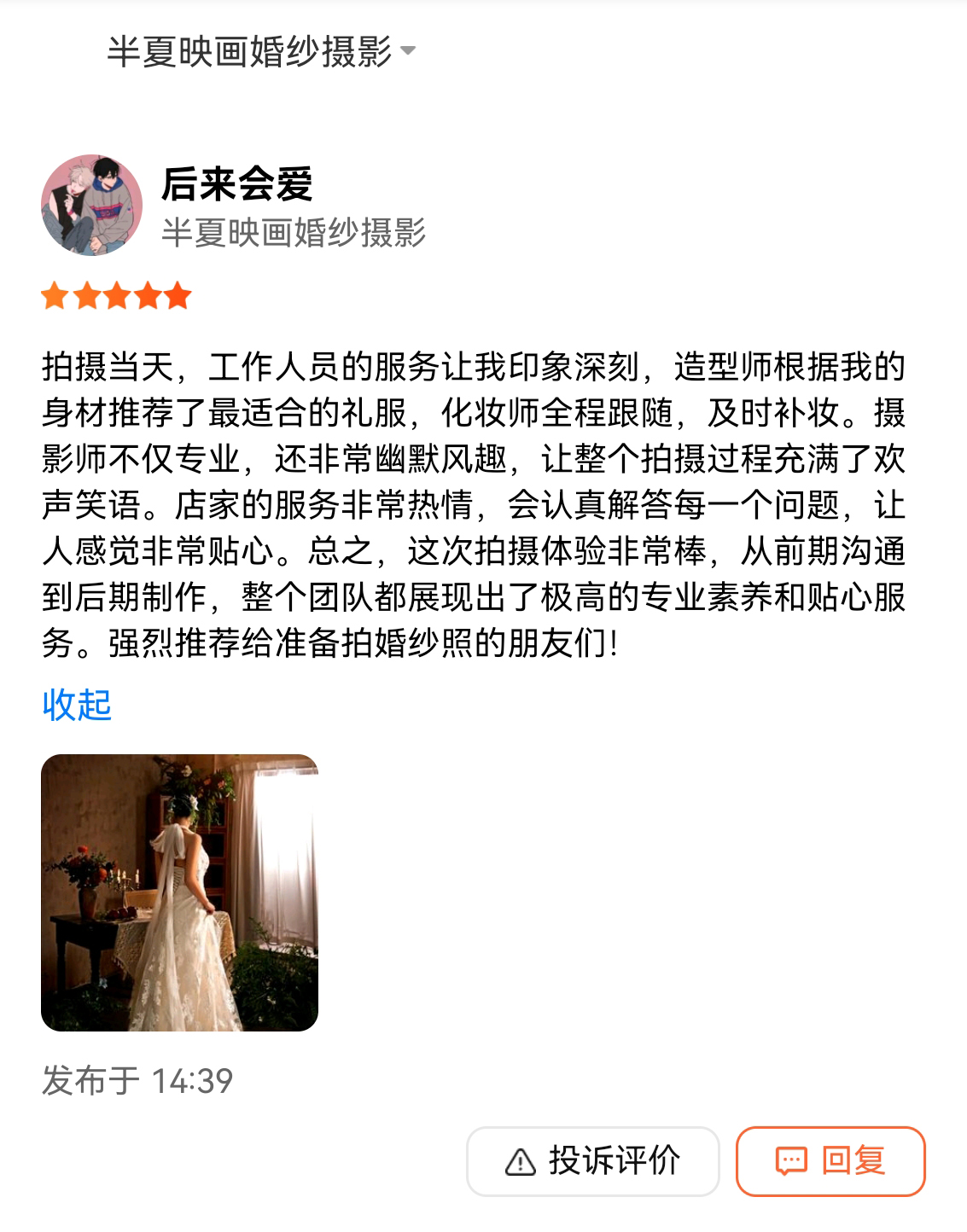Image resolution: width=967 pixels, height=1232 pixels.
Task: Open reviewer 后来会爱's avatar
Action: (92, 206)
